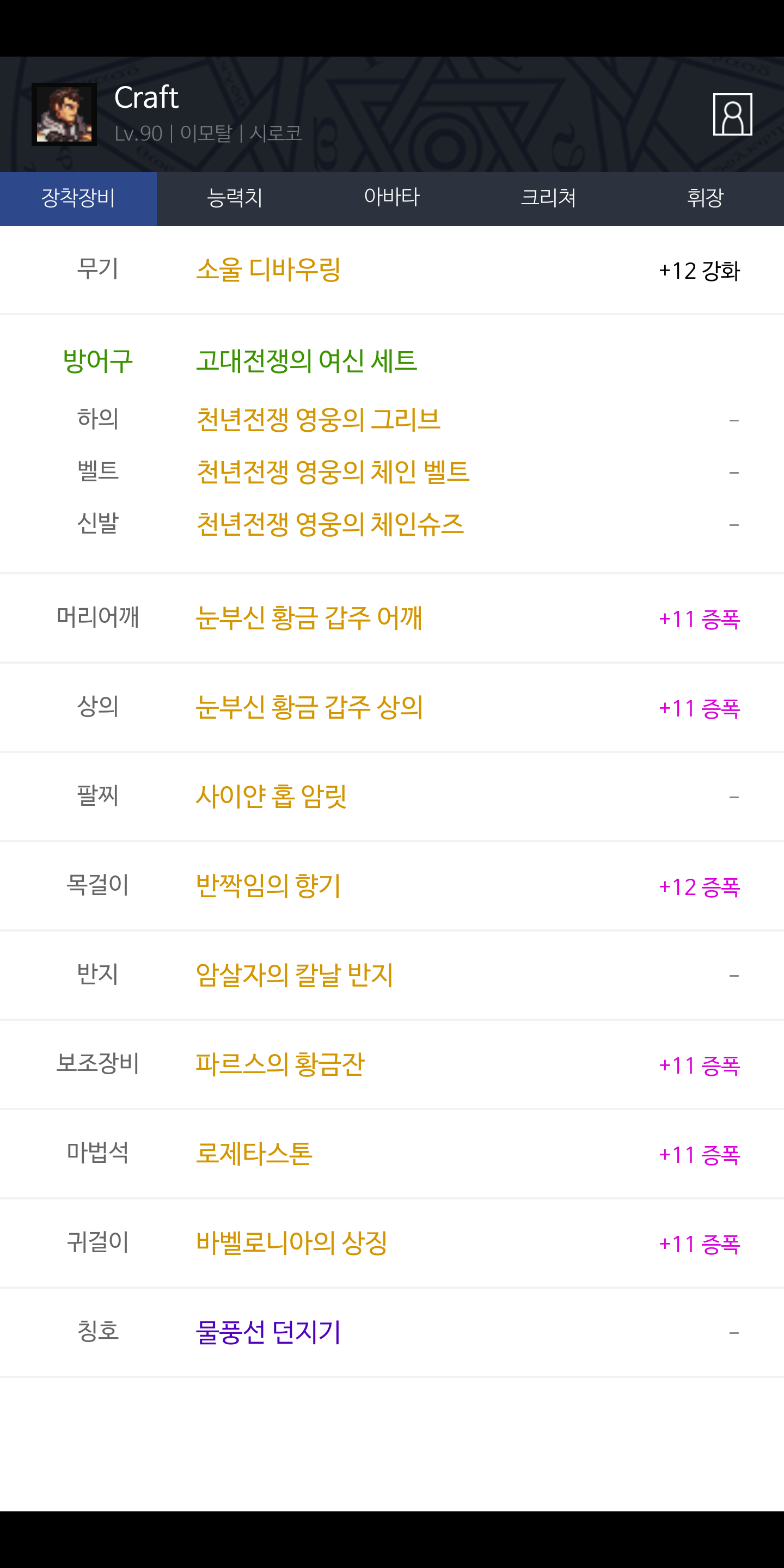This screenshot has height=1568, width=784.
Task: Open title 물풍선 던지기
Action: pyautogui.click(x=268, y=1332)
